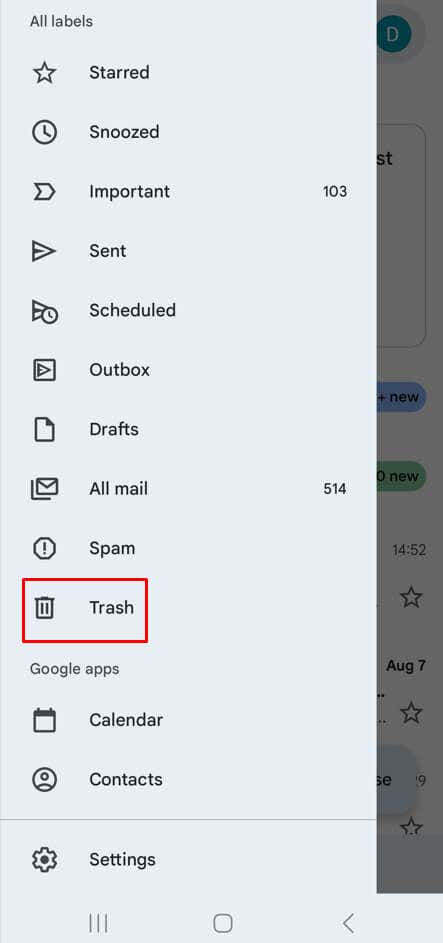
Task: Open the Spam folder
Action: (x=188, y=548)
